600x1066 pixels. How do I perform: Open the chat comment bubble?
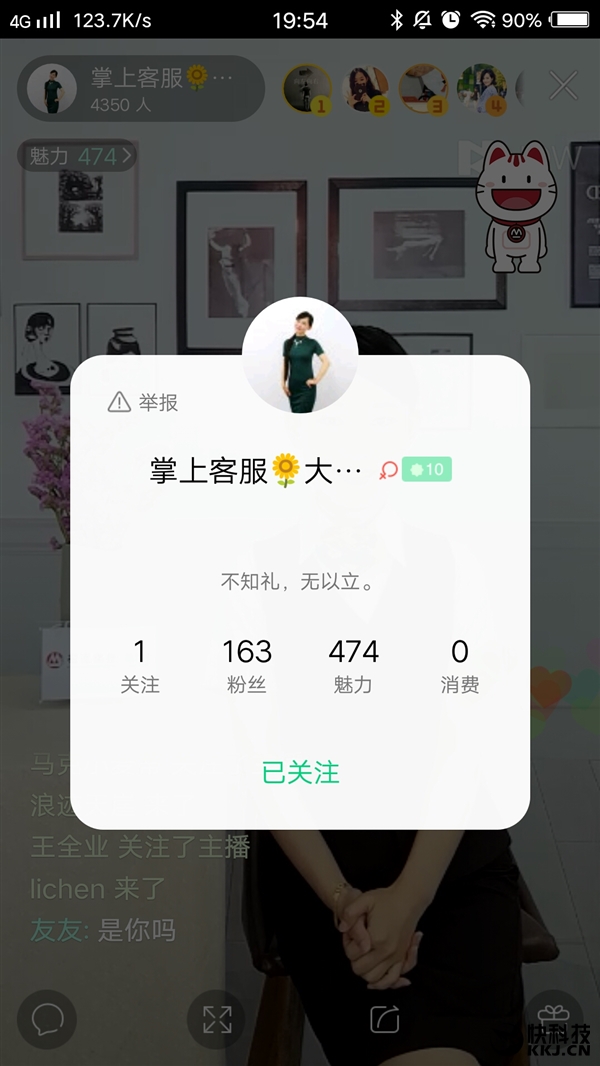coord(48,1019)
